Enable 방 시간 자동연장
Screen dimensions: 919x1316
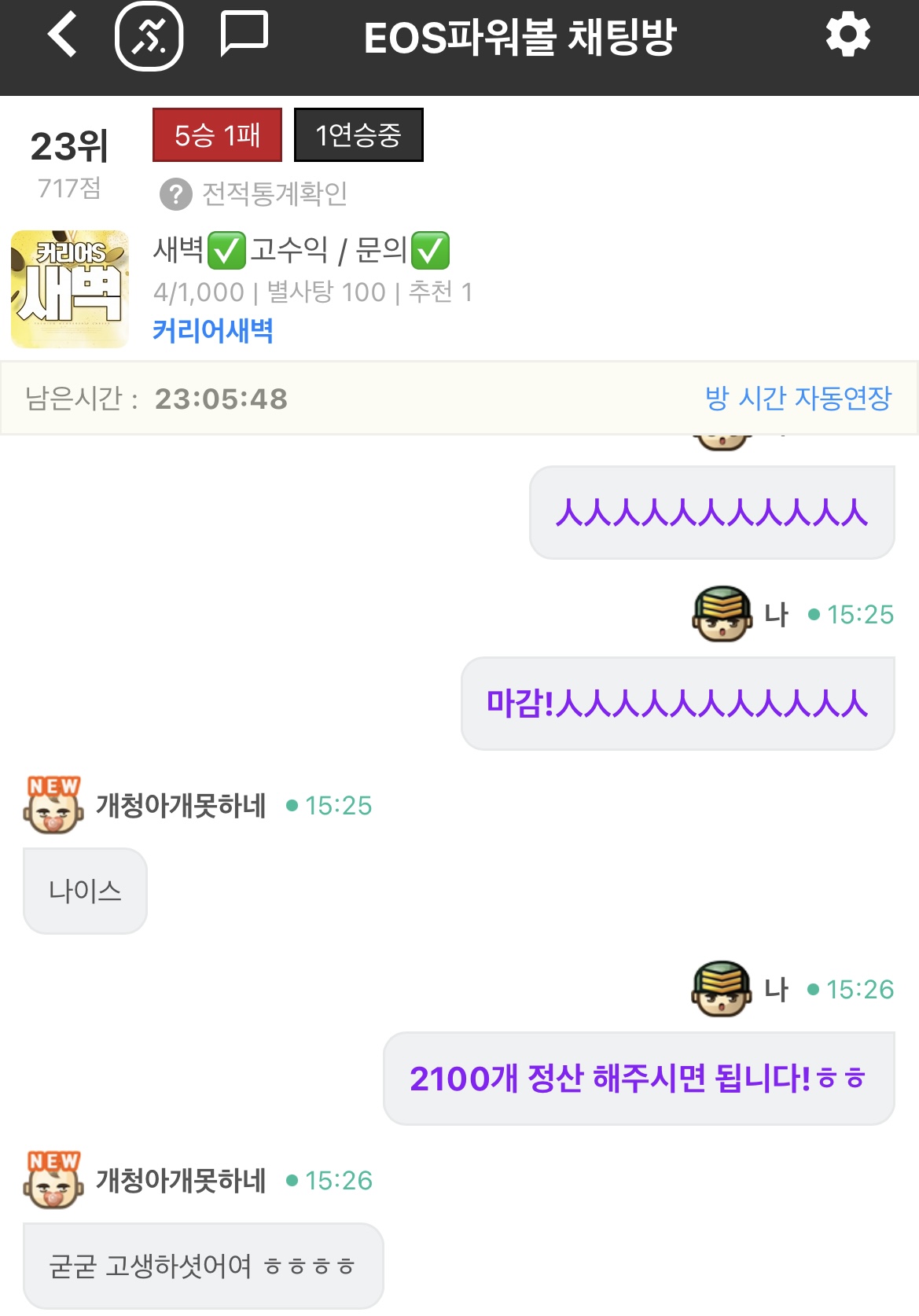(x=797, y=398)
